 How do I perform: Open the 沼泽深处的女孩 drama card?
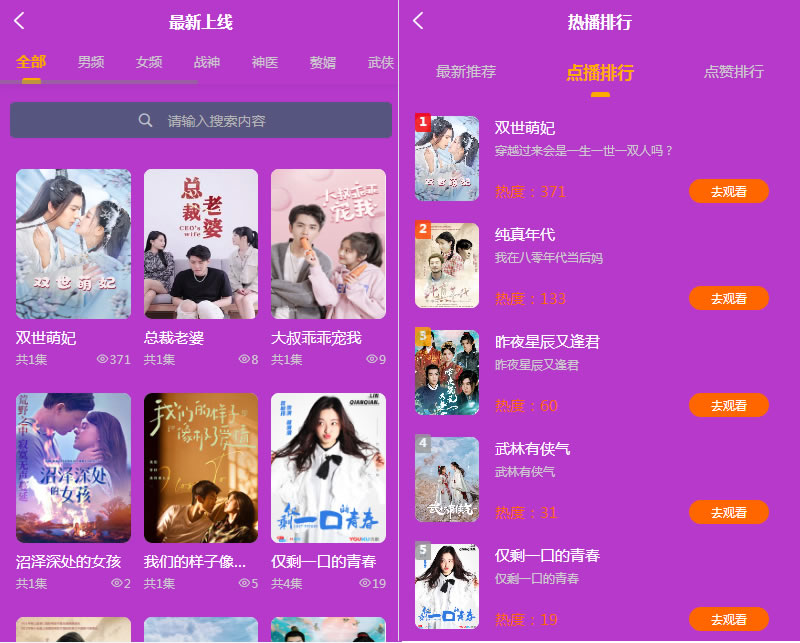click(73, 468)
